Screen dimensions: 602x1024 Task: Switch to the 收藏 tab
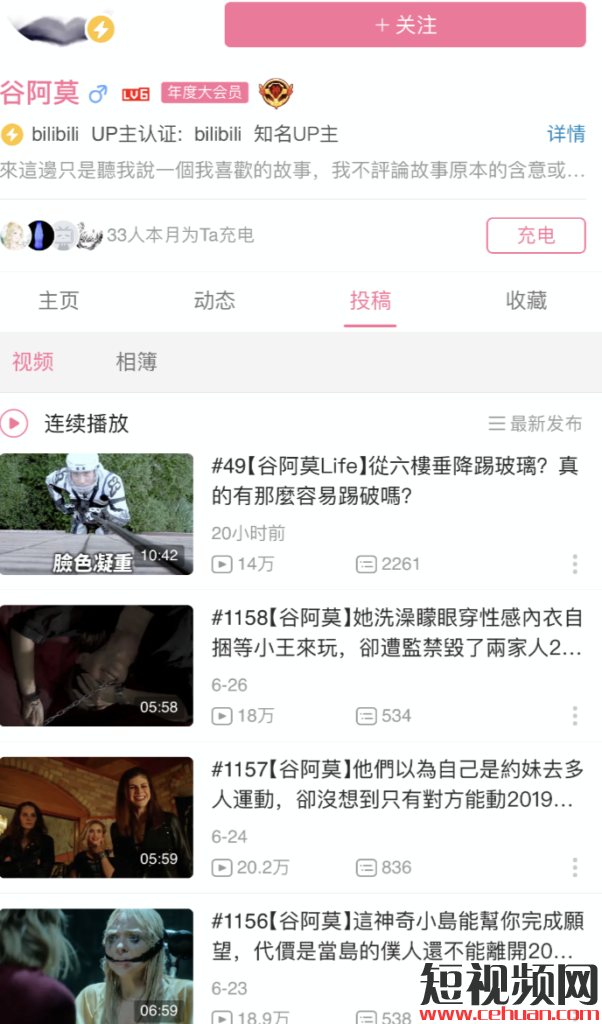click(526, 300)
